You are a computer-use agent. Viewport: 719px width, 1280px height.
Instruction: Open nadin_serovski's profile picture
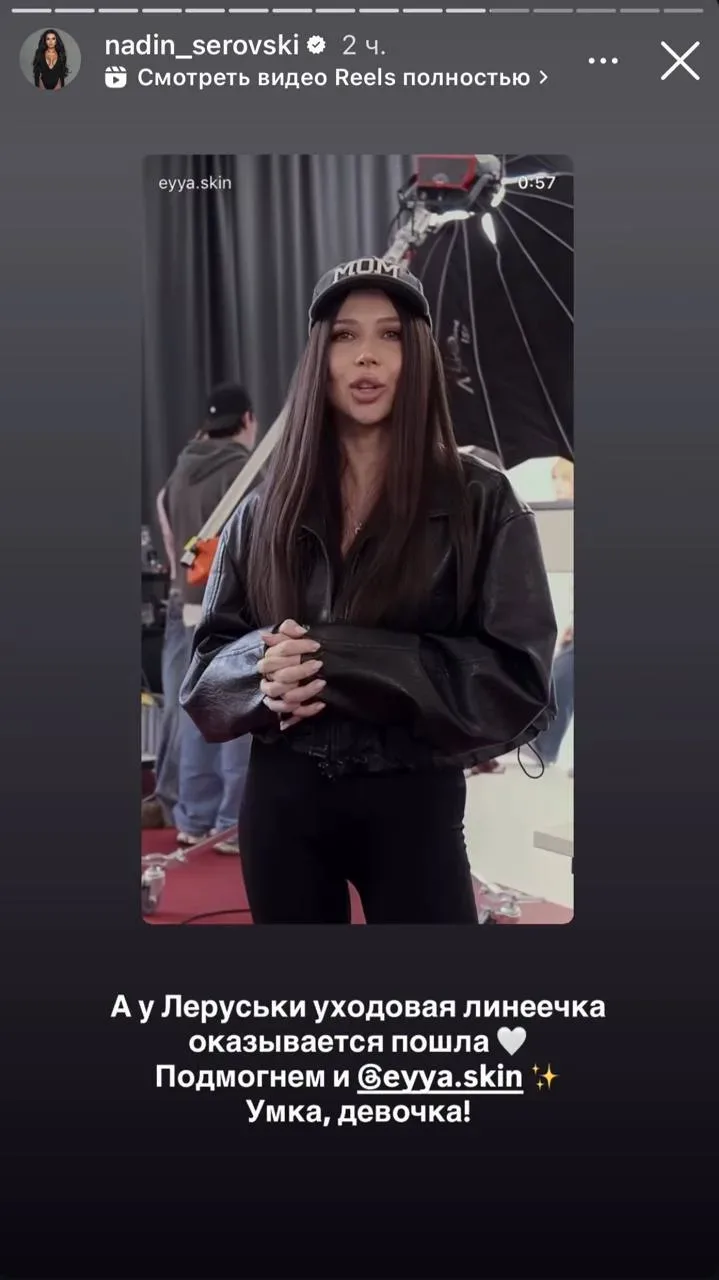click(50, 59)
